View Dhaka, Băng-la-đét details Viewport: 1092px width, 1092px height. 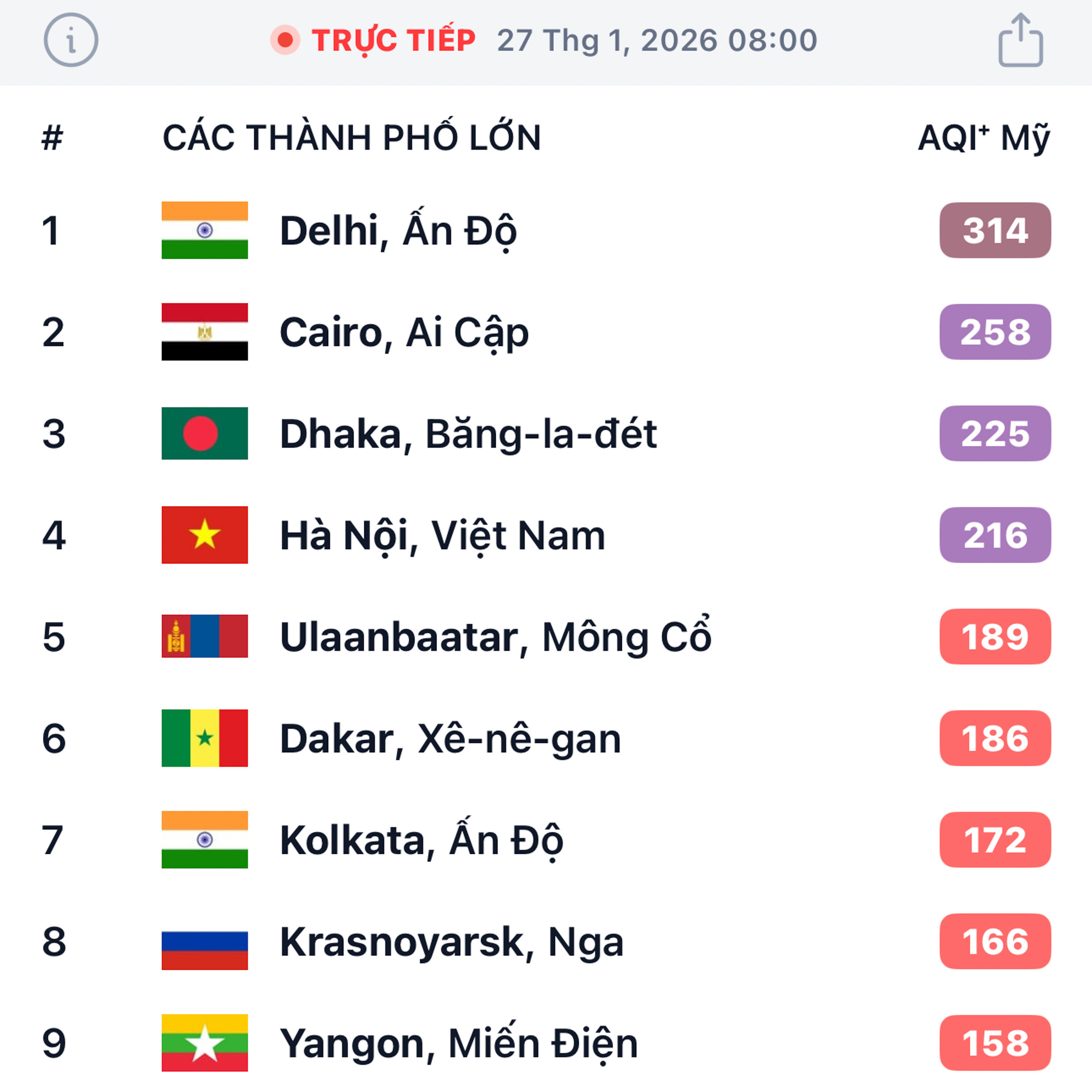pos(468,433)
